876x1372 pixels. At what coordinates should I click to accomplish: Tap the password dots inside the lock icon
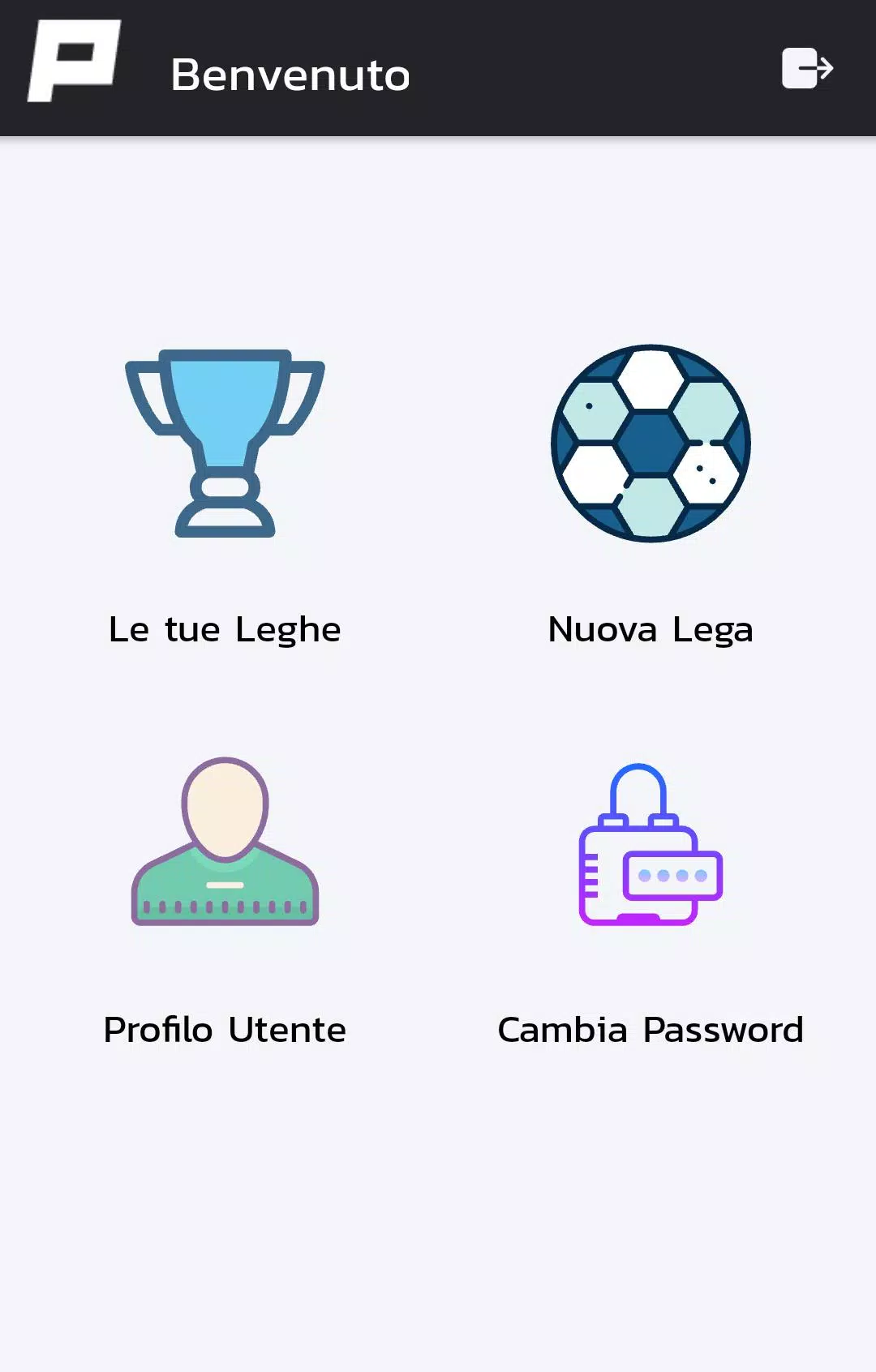coord(673,873)
